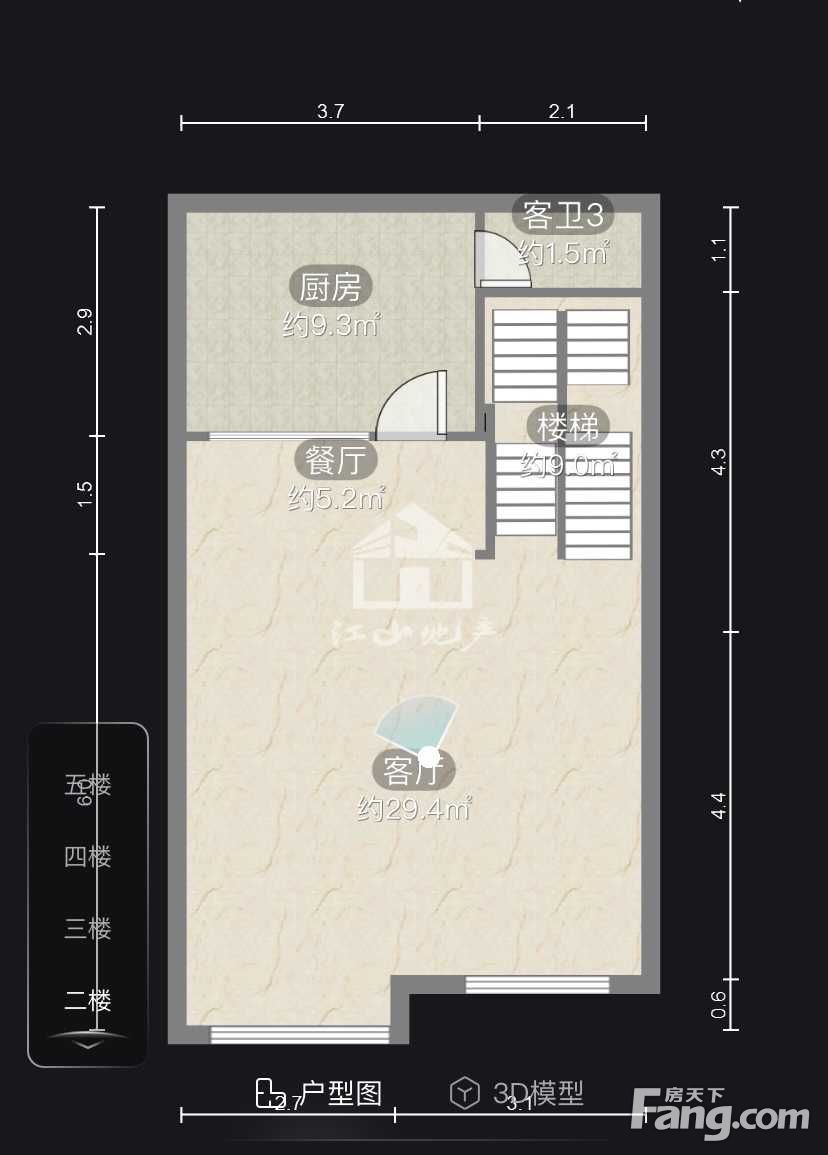
Task: Switch floor plan to 四楼
Action: [x=88, y=857]
